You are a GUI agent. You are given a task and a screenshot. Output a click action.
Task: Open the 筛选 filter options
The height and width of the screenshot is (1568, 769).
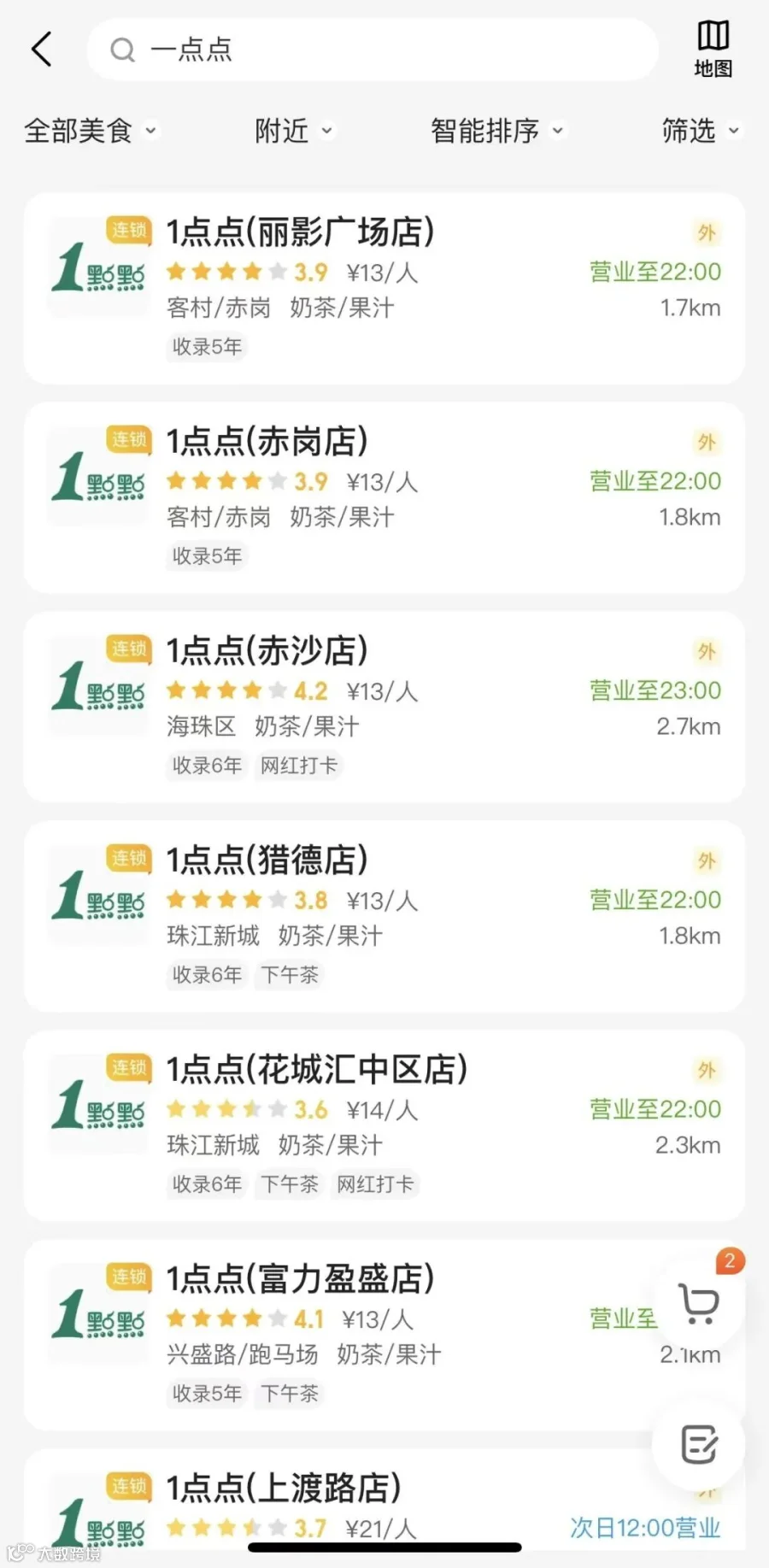(701, 131)
